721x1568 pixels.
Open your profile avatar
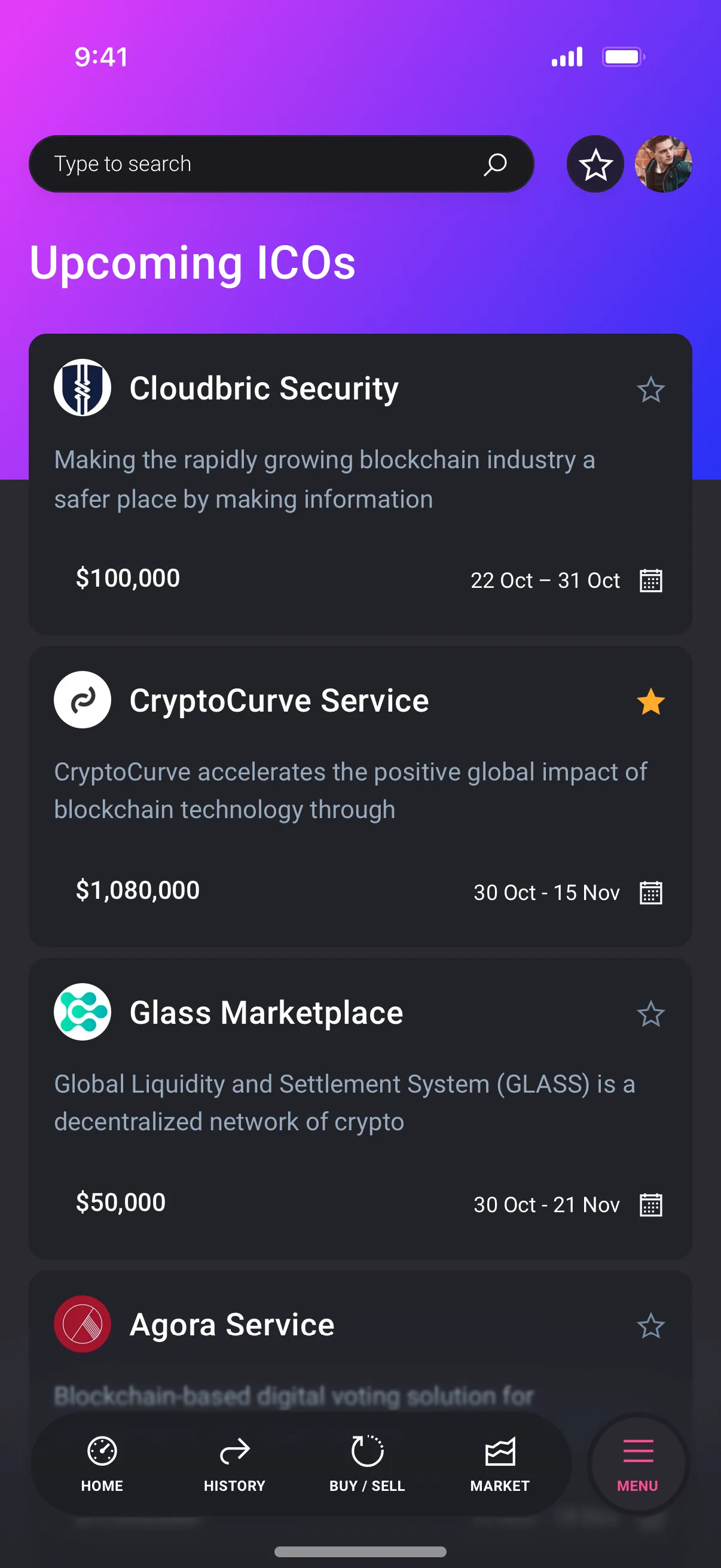pos(664,164)
